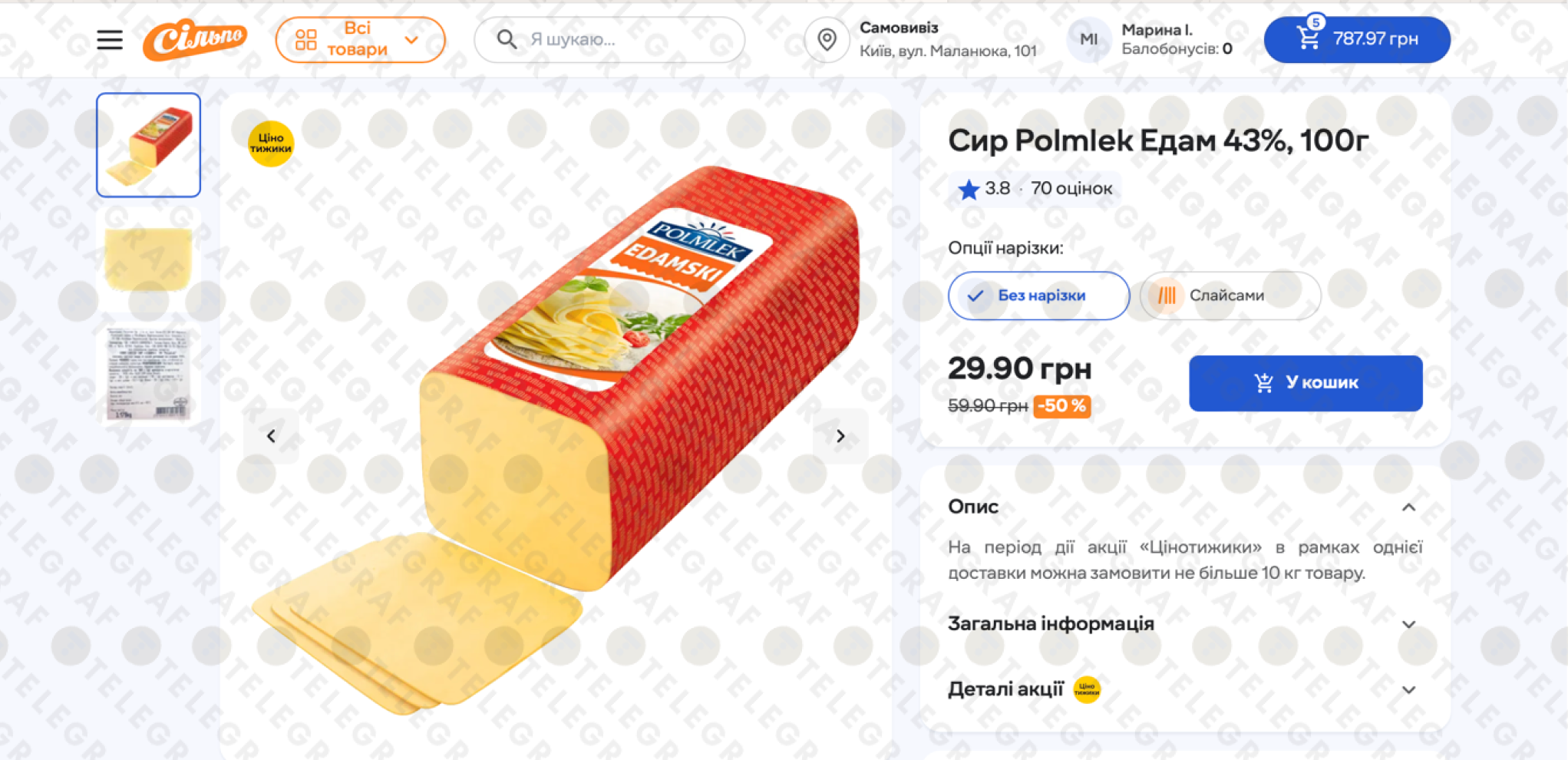View the label information thumbnail

(148, 374)
